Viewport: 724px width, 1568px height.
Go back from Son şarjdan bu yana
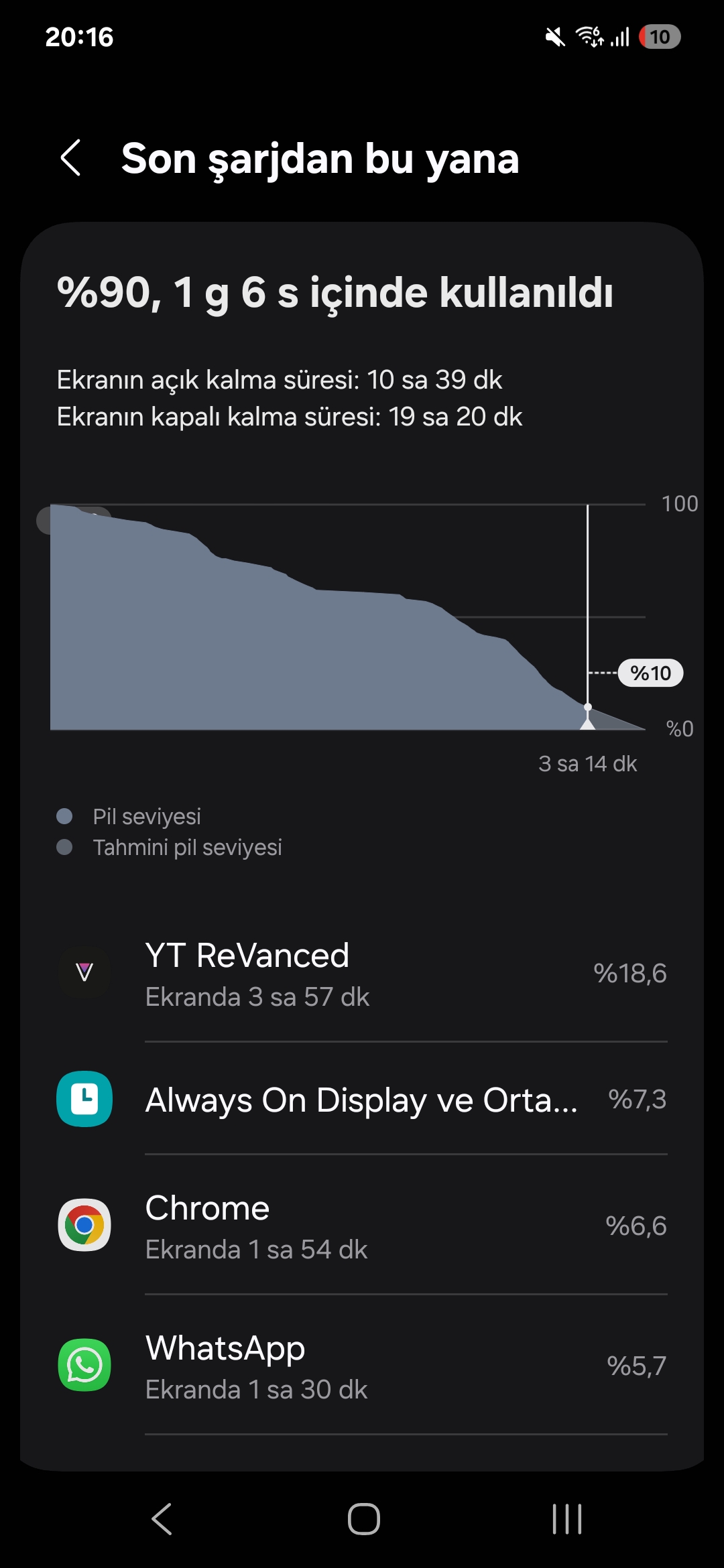point(71,158)
